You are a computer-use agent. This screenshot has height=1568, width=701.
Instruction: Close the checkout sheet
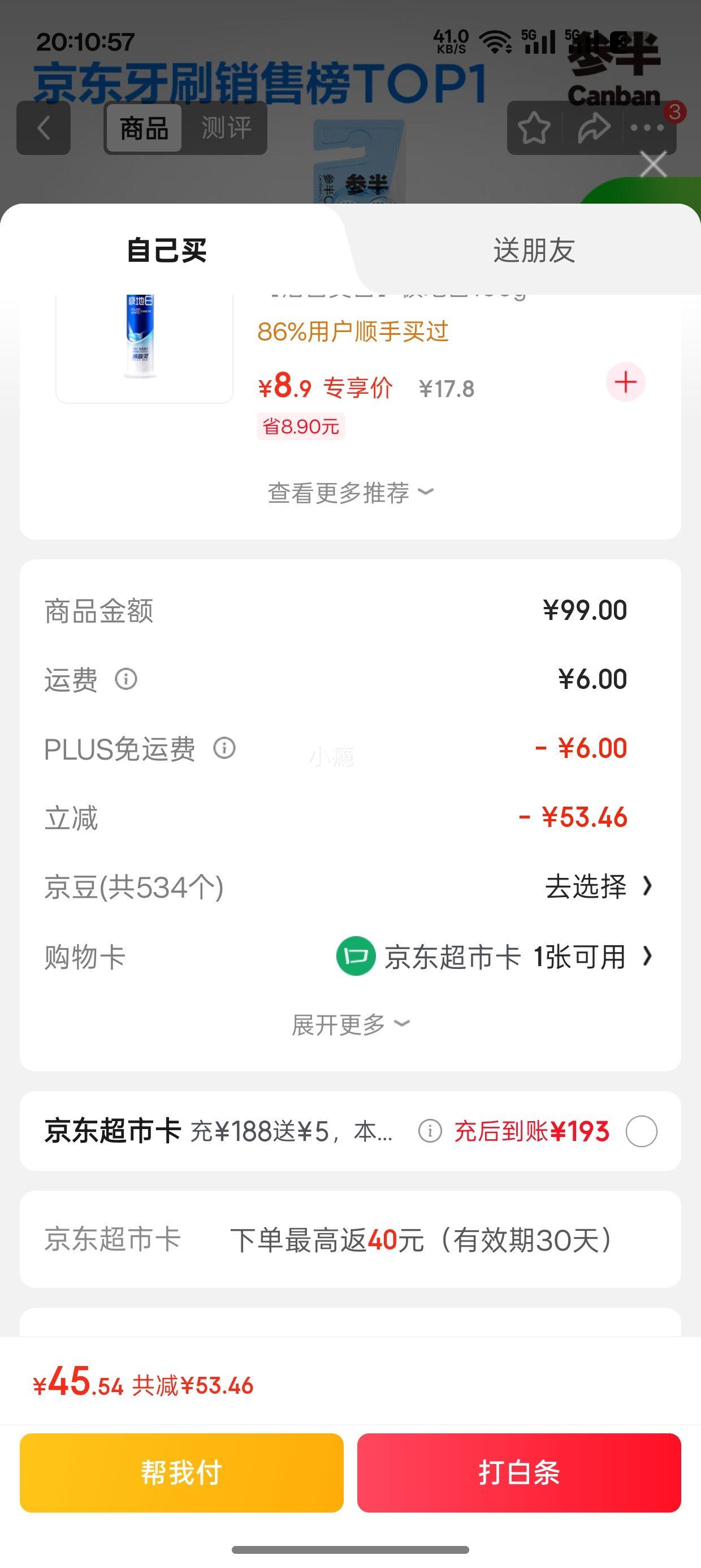(654, 165)
